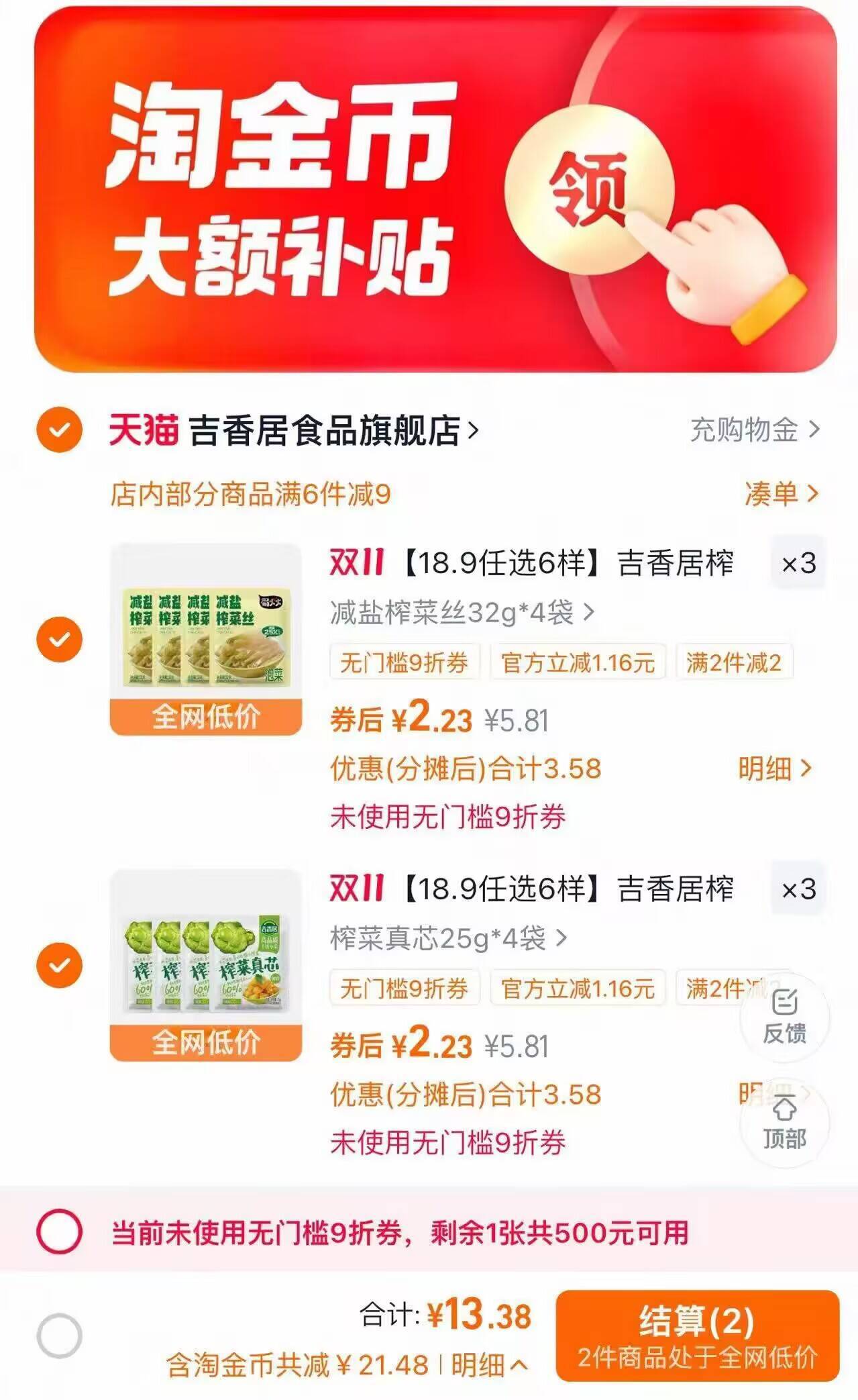Deselect the 榨菜真芯 item checkbox
The image size is (858, 1400).
(x=59, y=965)
